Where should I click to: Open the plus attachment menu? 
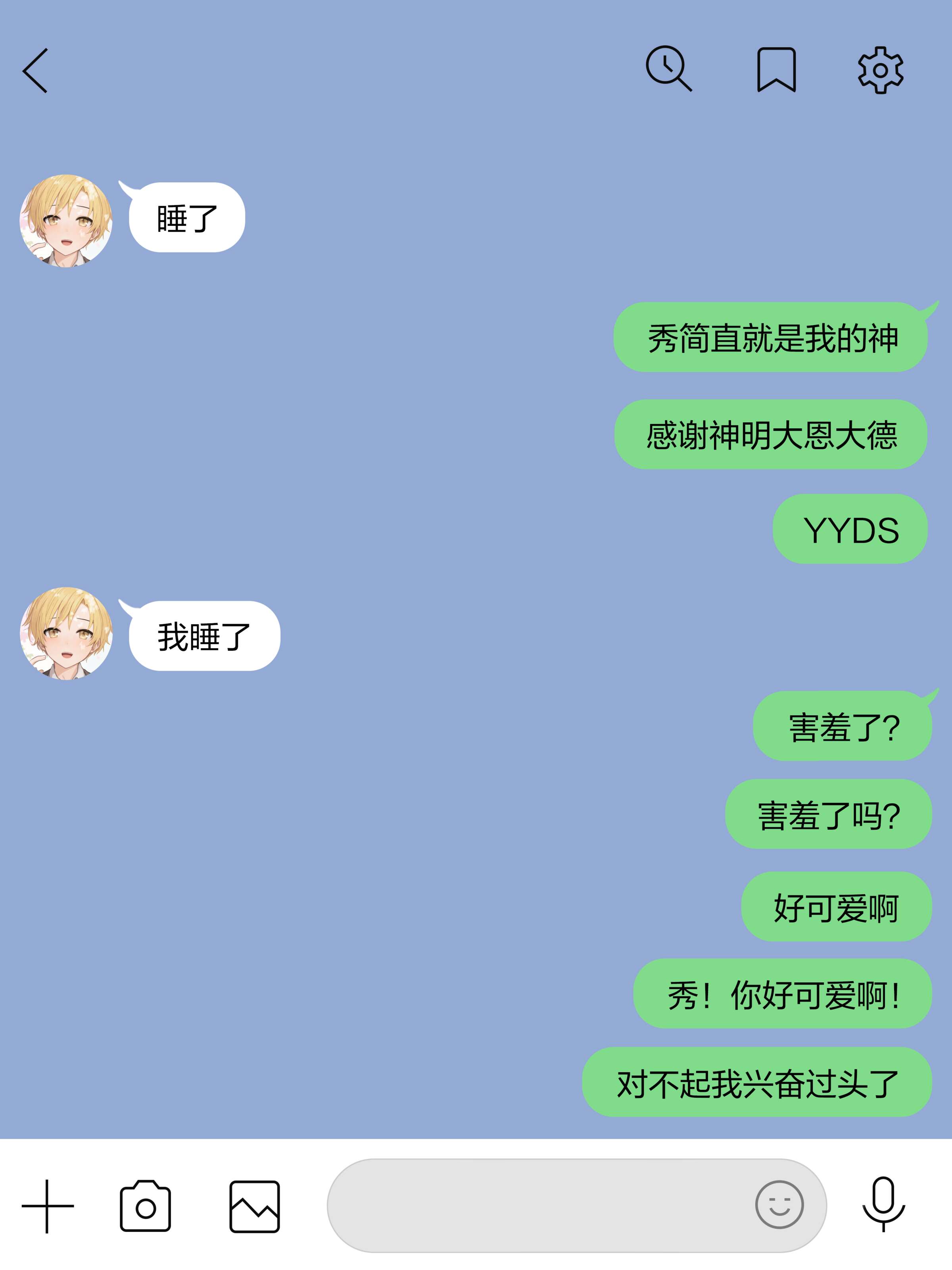48,1206
